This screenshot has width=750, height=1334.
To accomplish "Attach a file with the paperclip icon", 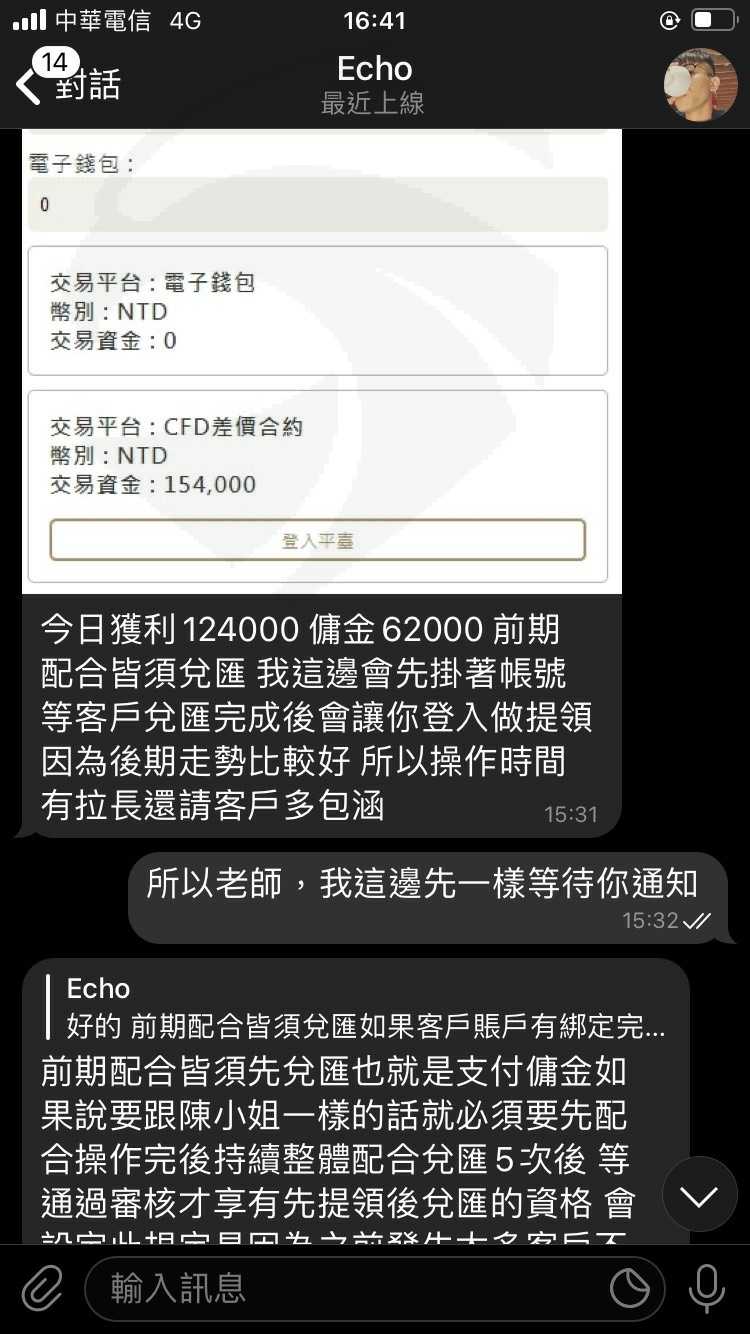I will [42, 1289].
